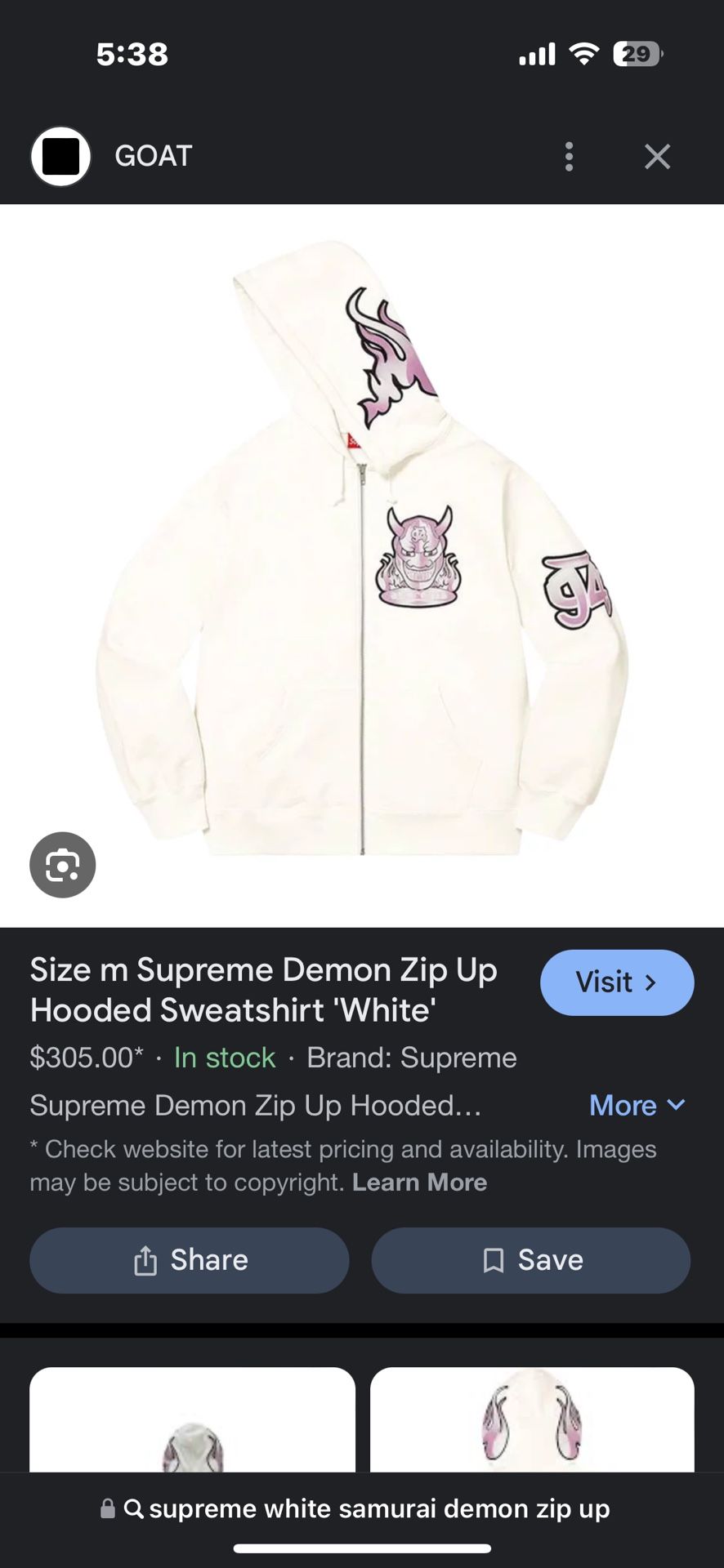The image size is (724, 1568).
Task: Open the Learn More copyright link
Action: (x=419, y=1183)
